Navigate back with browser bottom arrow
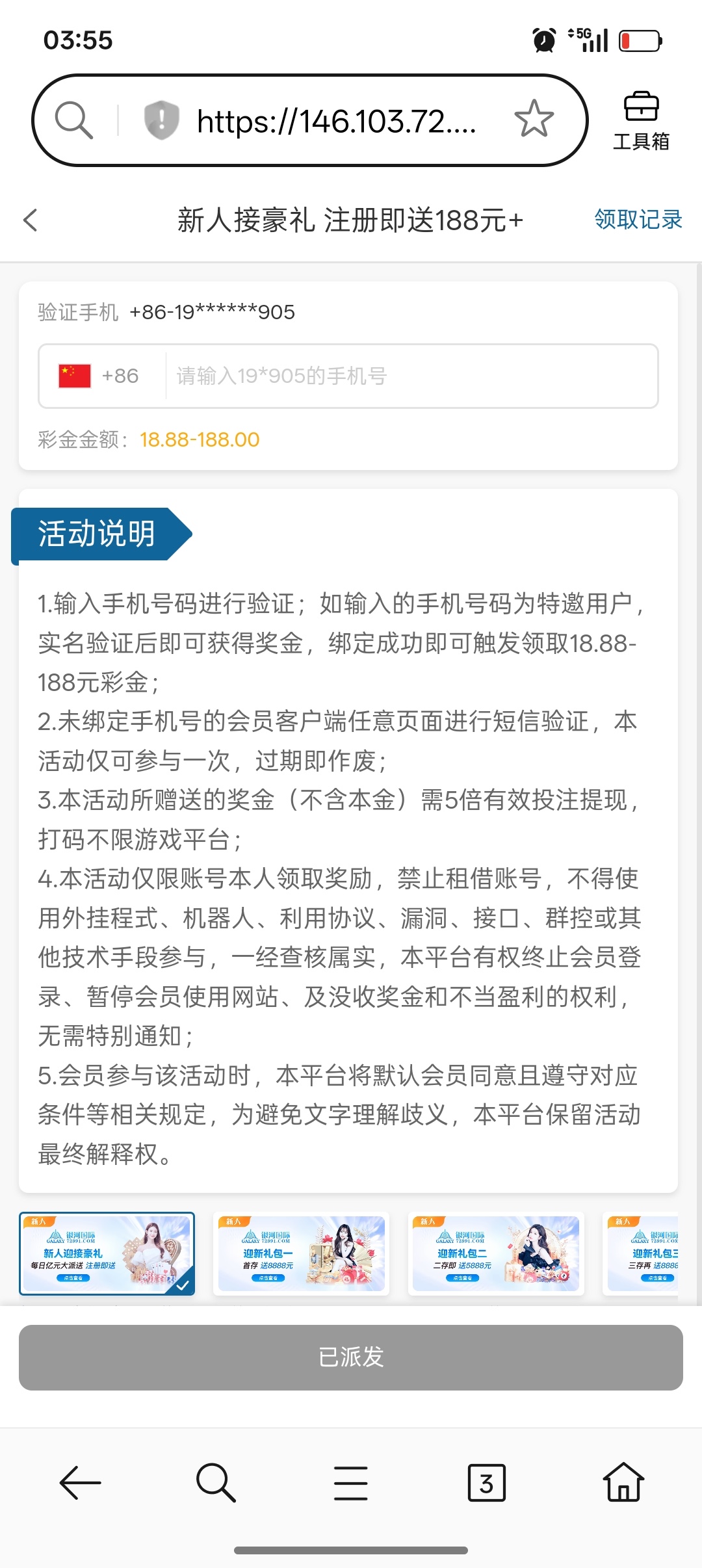The height and width of the screenshot is (1568, 702). [x=80, y=1482]
